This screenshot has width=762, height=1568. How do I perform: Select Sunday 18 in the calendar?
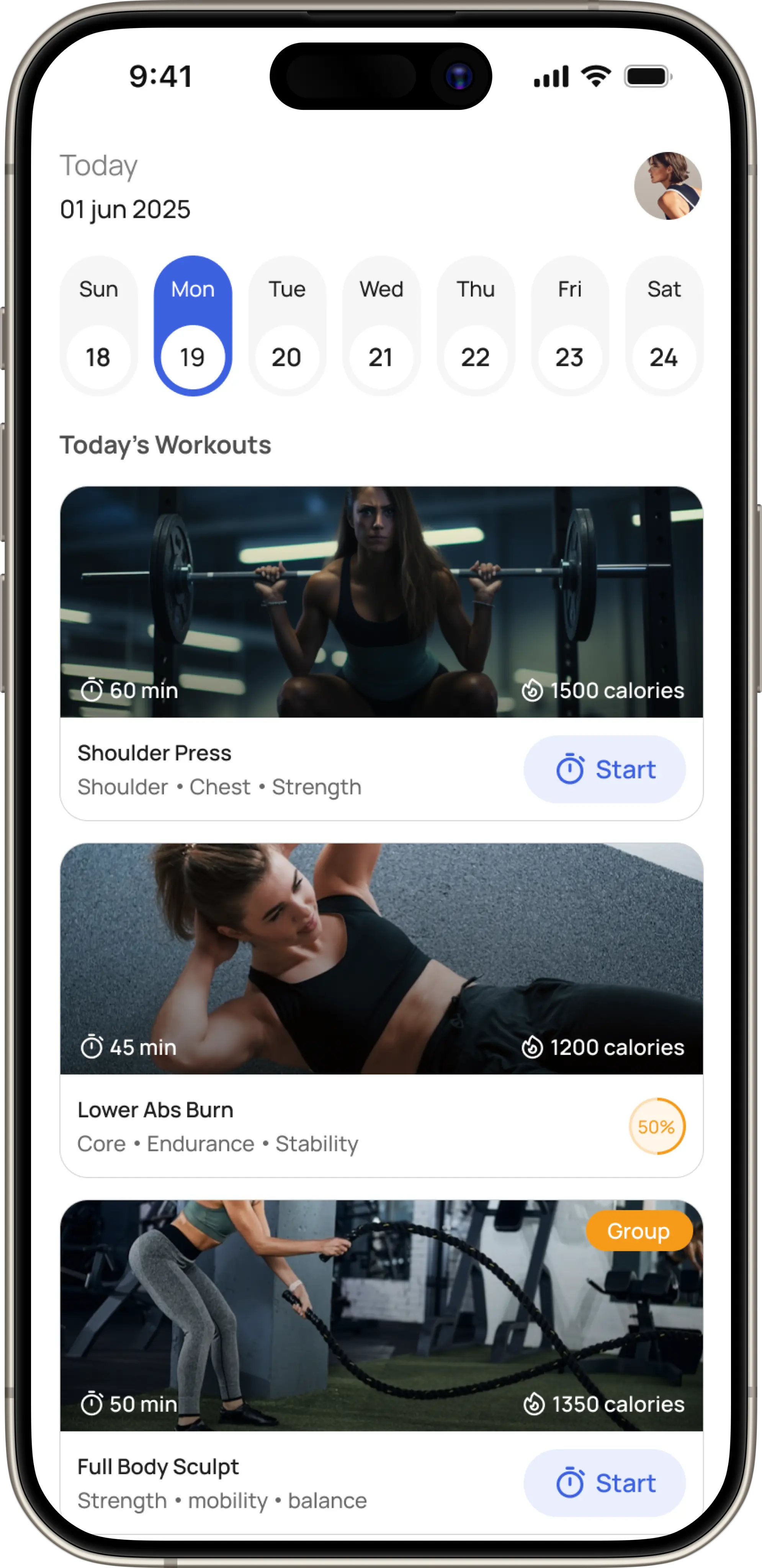pyautogui.click(x=98, y=326)
